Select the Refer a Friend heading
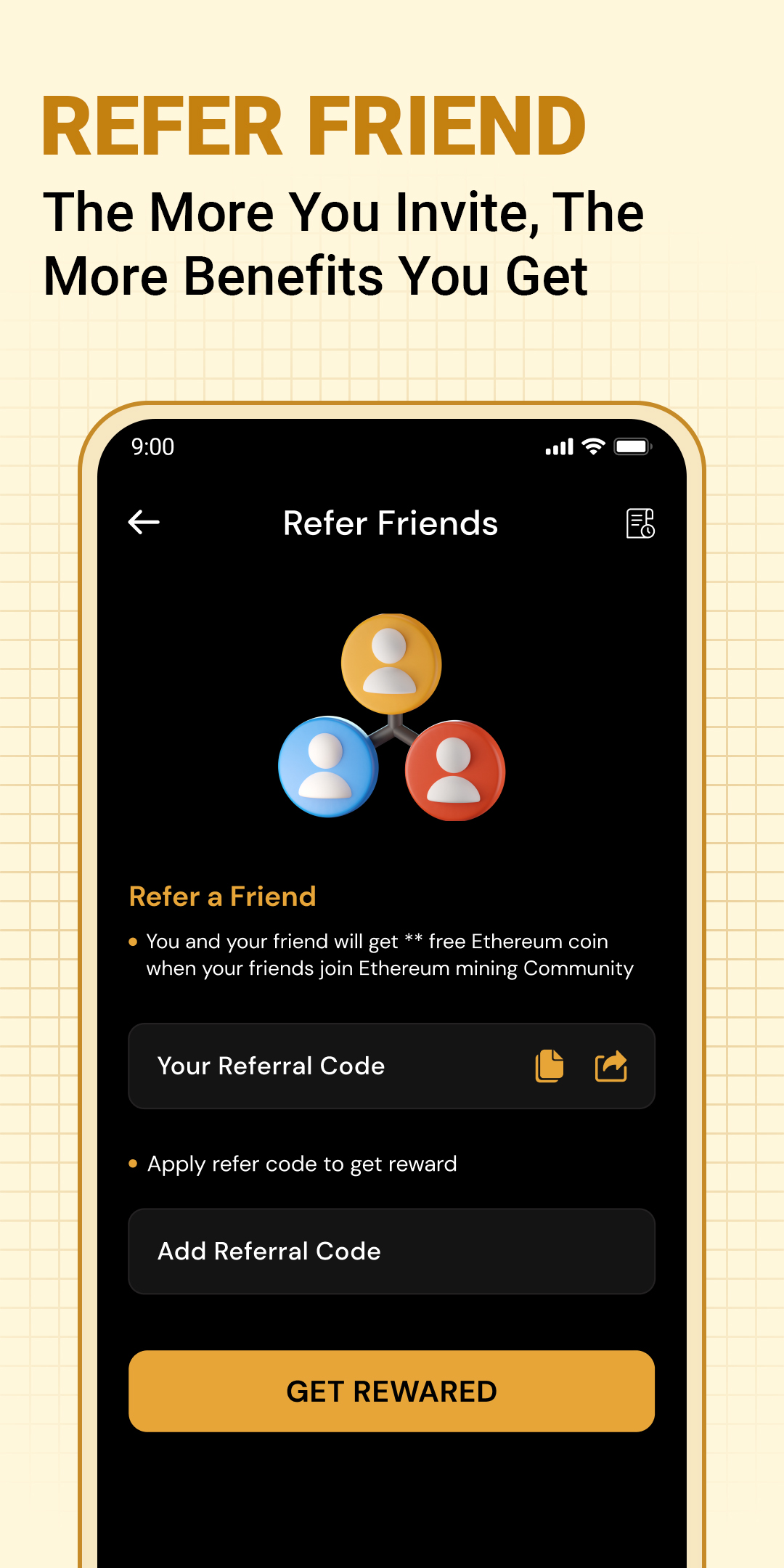The width and height of the screenshot is (784, 1568). tap(222, 896)
